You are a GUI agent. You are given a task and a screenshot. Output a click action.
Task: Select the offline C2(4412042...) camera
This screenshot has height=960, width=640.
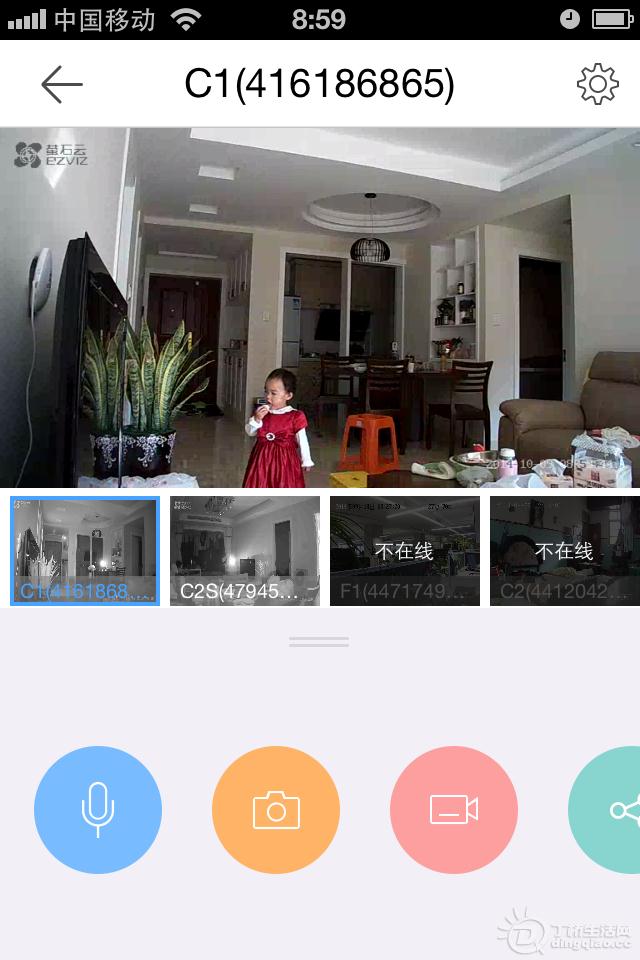point(564,551)
